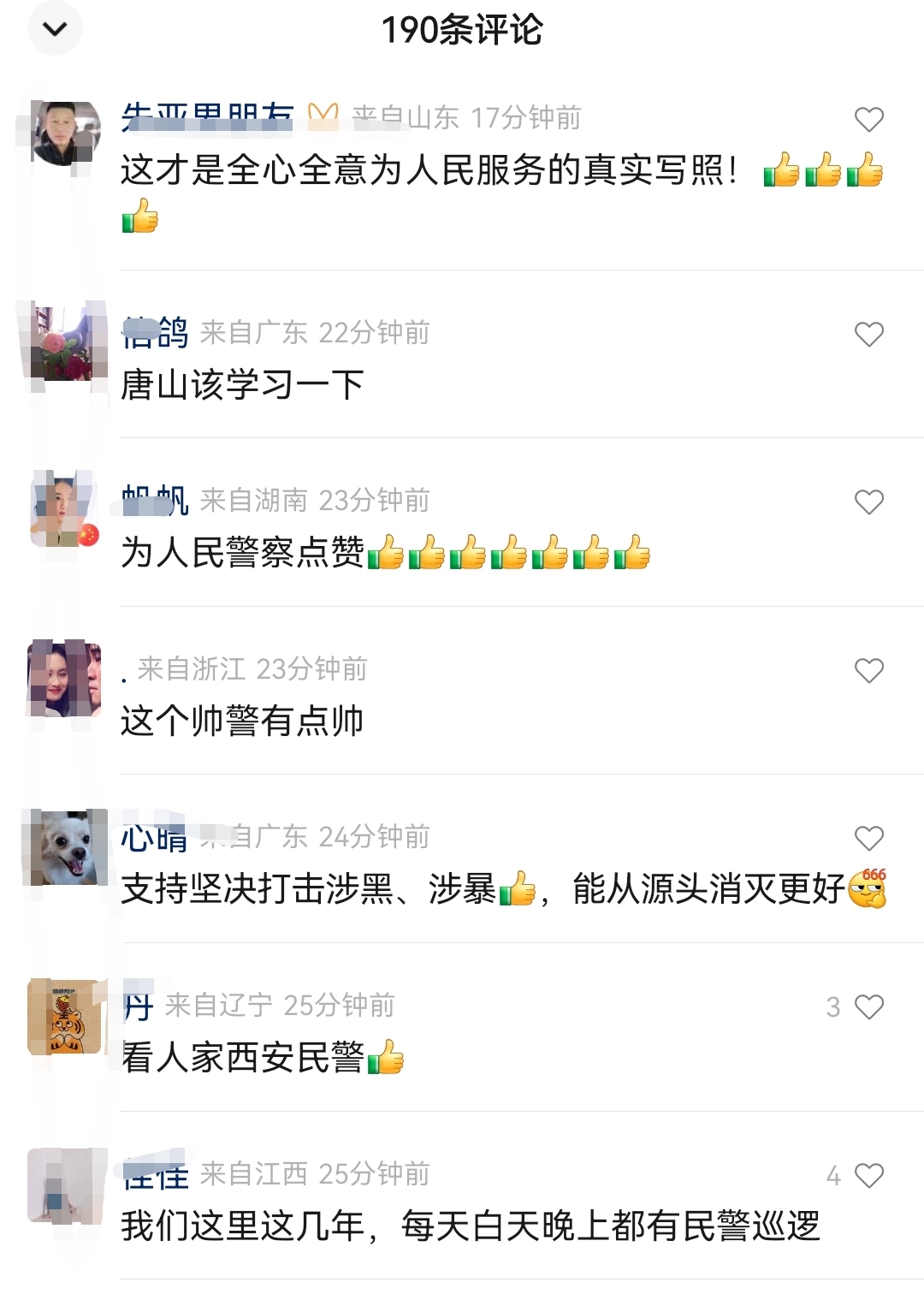Like the comment 看人家西安民警

(x=868, y=1006)
